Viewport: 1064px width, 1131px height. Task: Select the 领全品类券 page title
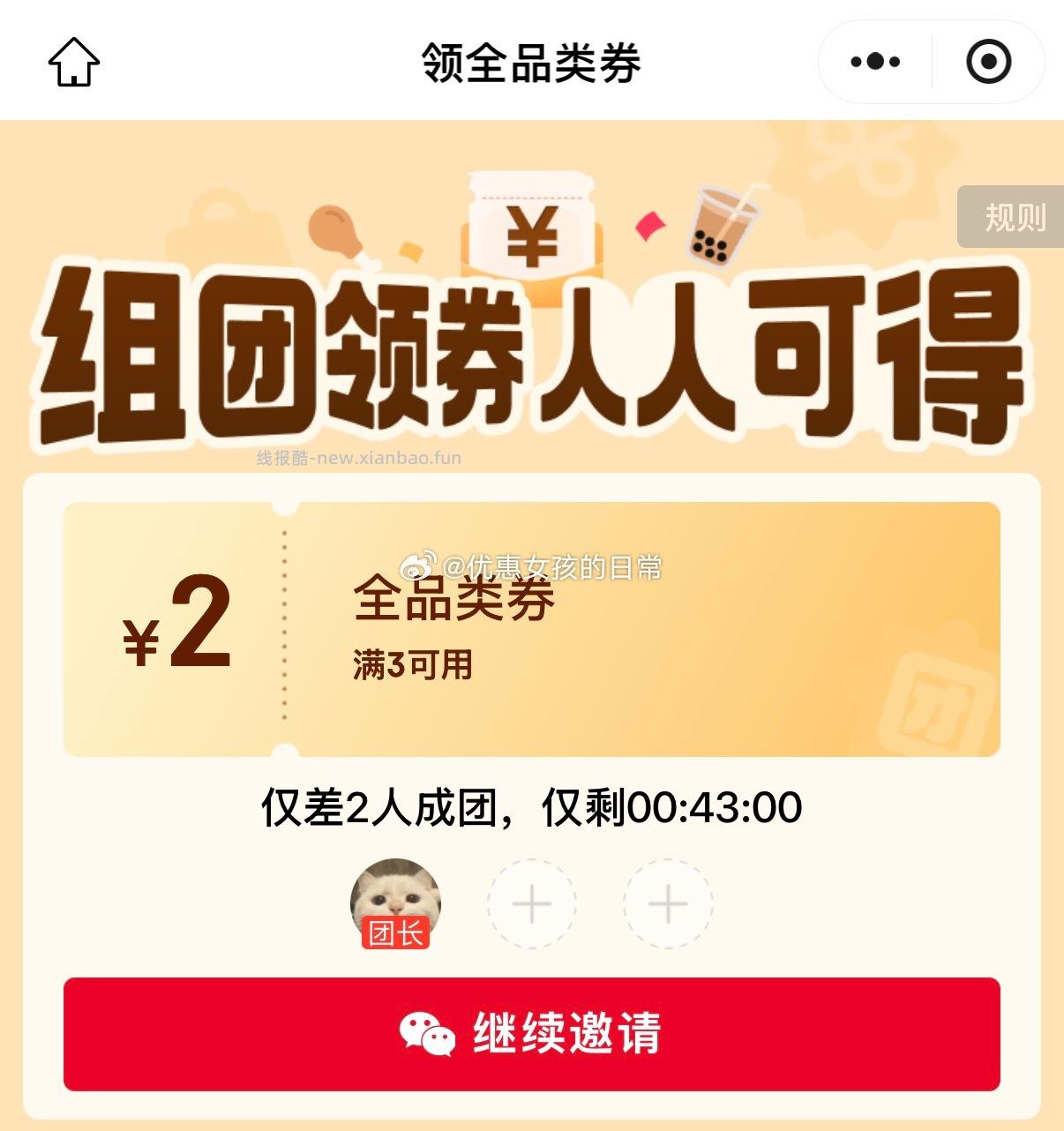(x=532, y=62)
